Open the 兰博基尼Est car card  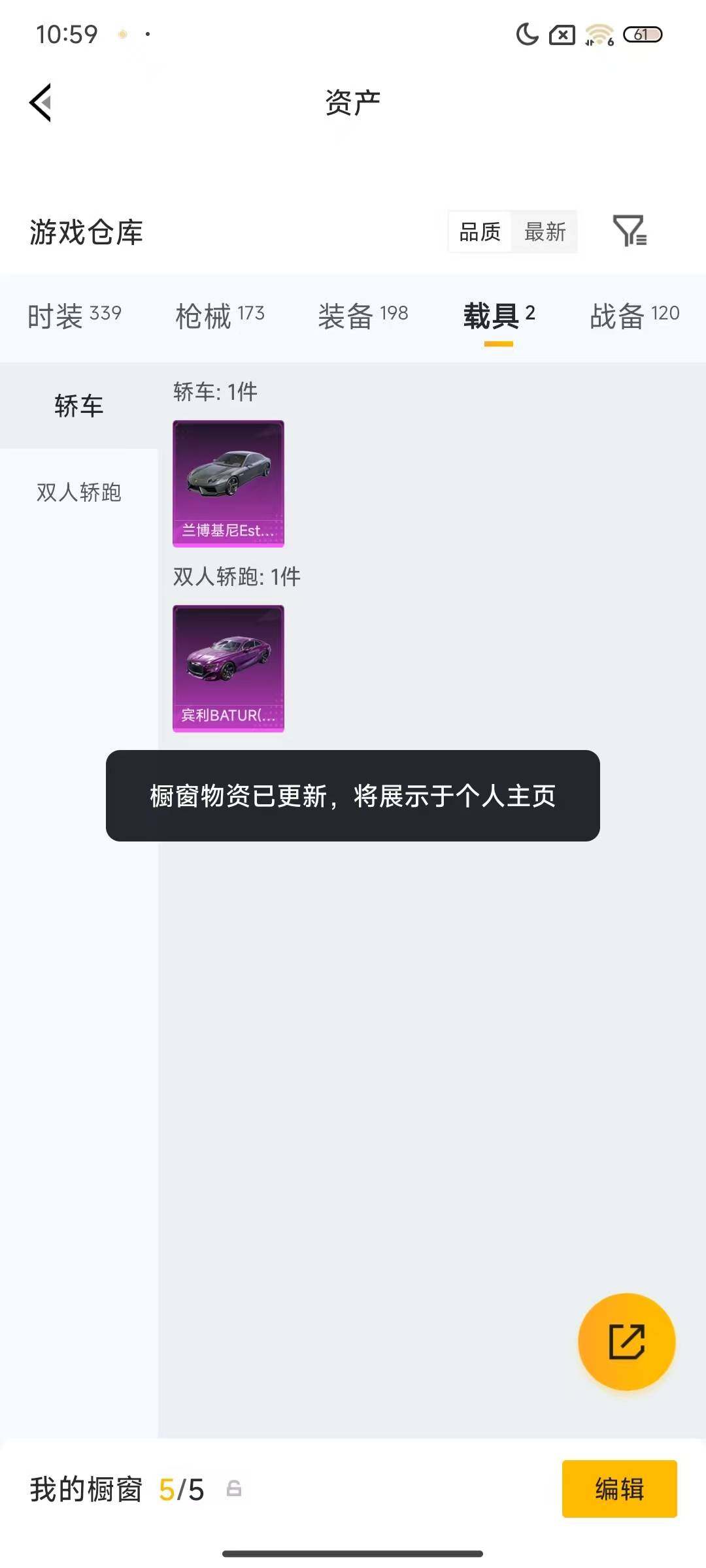pyautogui.click(x=228, y=483)
